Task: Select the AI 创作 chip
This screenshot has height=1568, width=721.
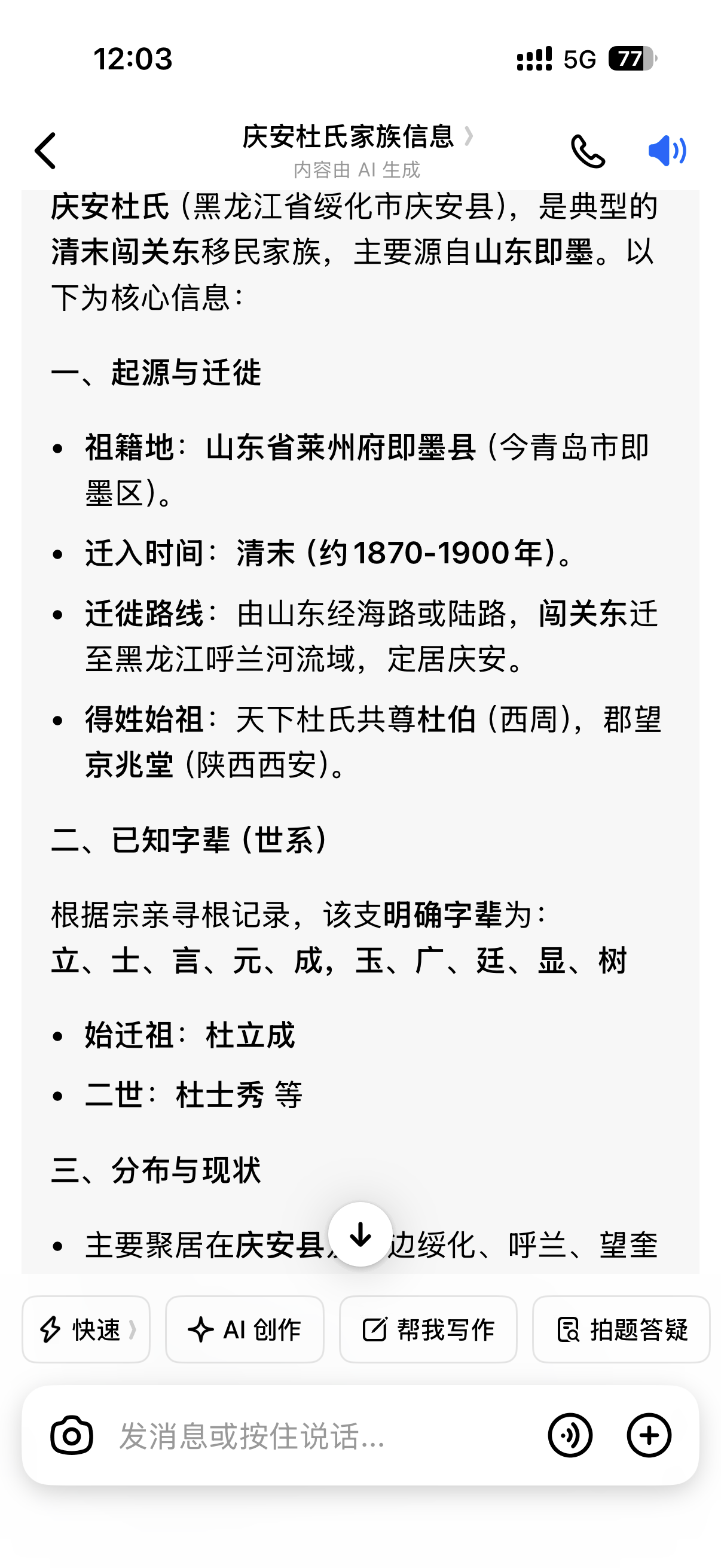Action: point(245,1329)
